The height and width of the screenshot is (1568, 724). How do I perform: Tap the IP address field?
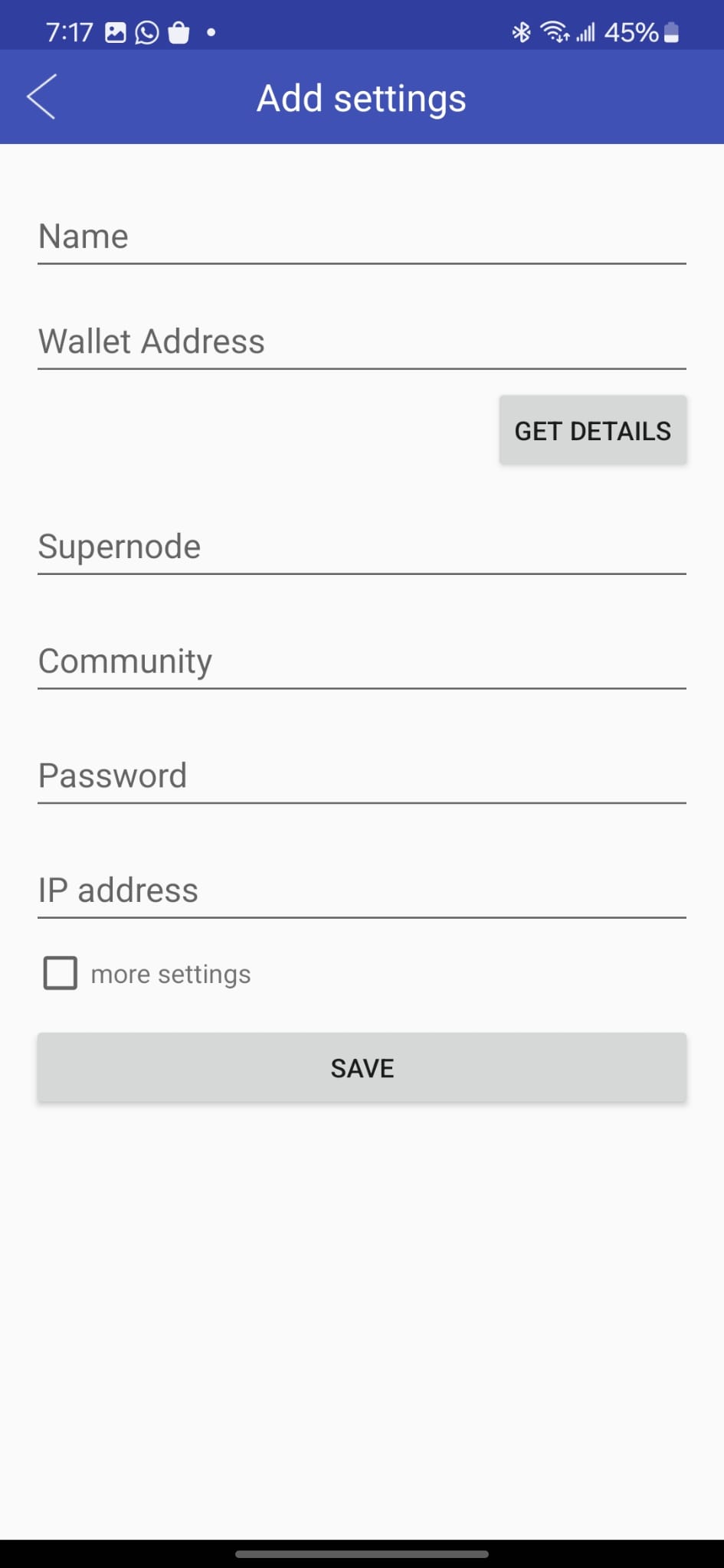(x=362, y=891)
